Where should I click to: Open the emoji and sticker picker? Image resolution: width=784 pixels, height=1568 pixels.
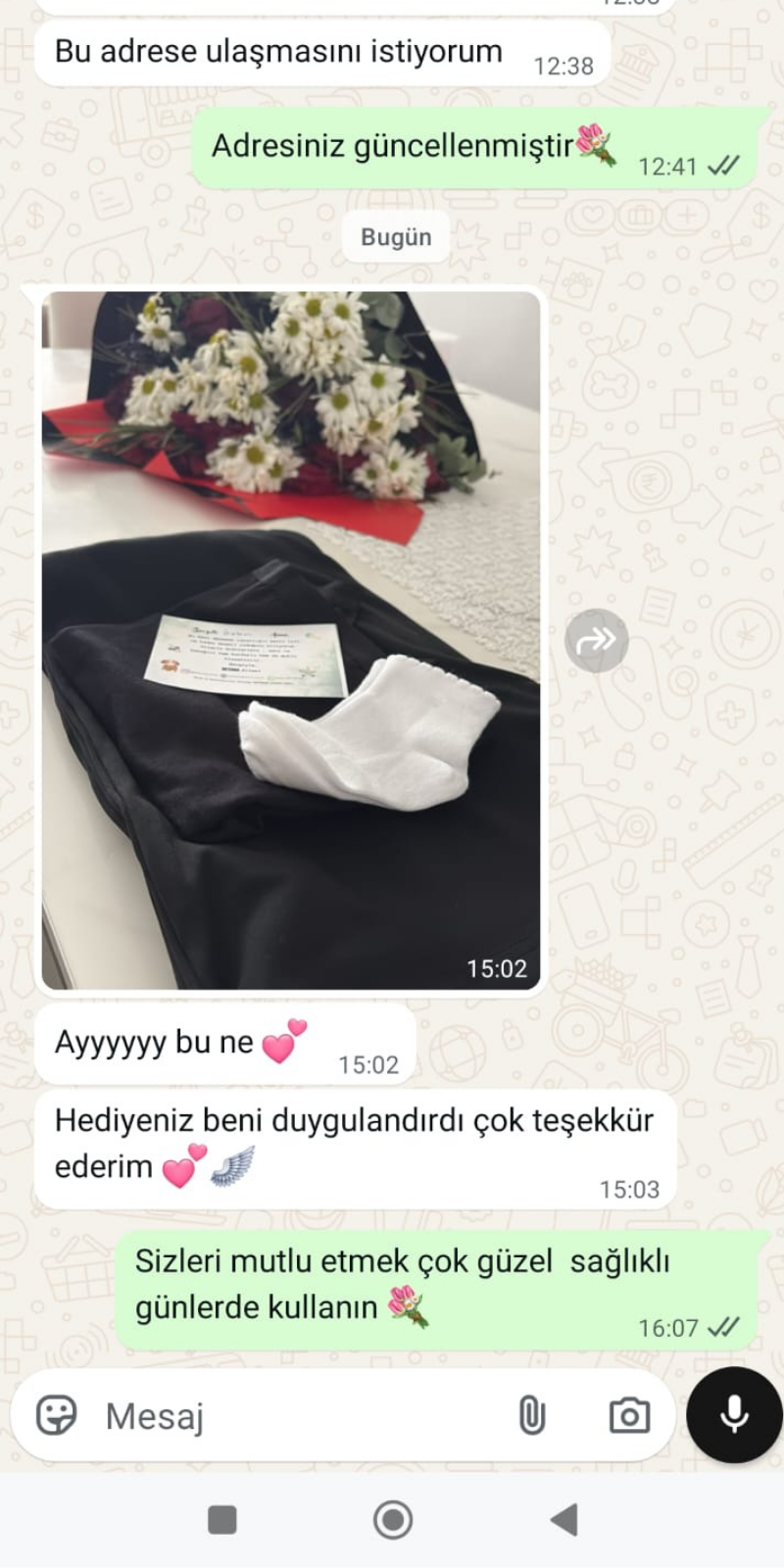tap(56, 1416)
